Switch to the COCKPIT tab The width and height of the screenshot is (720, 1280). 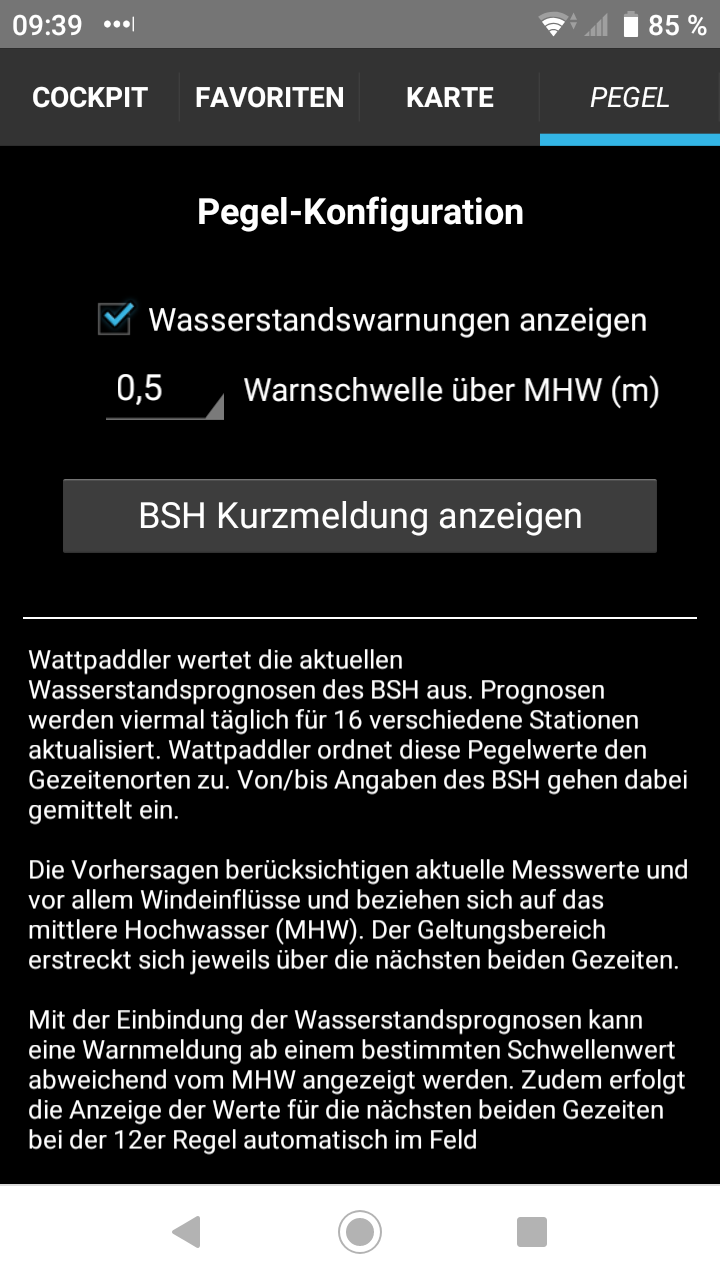90,97
